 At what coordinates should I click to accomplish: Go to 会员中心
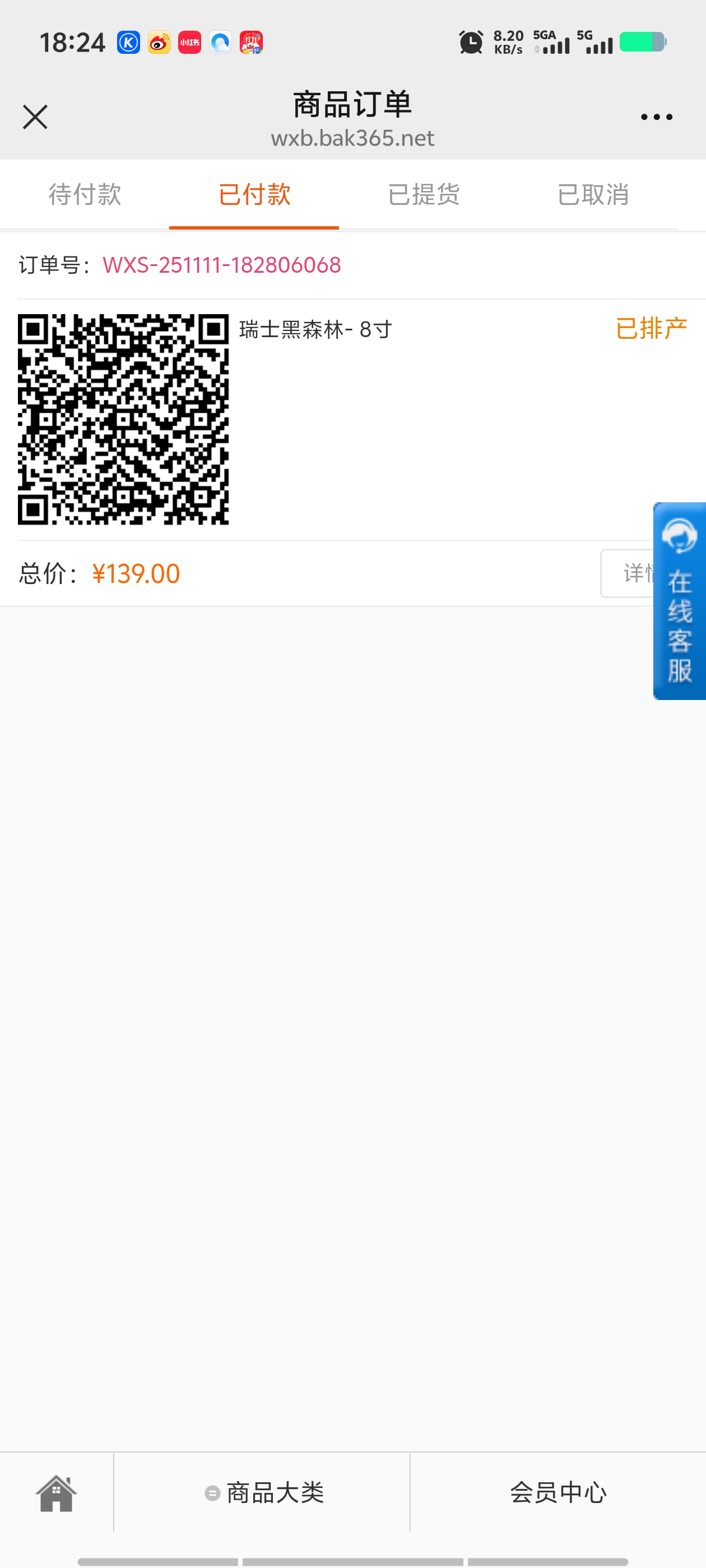point(558,1492)
